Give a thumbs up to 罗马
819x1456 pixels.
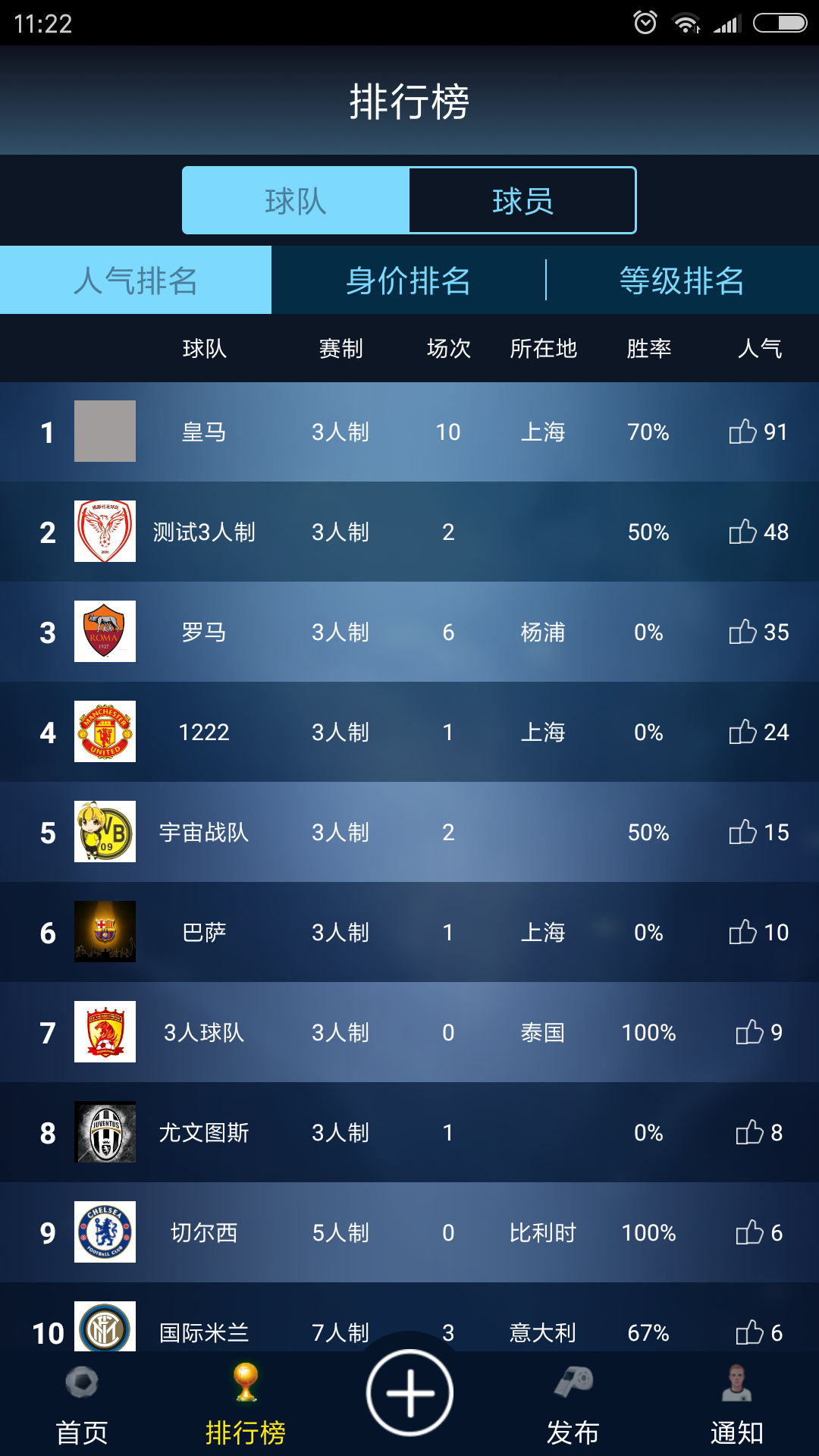(x=743, y=632)
